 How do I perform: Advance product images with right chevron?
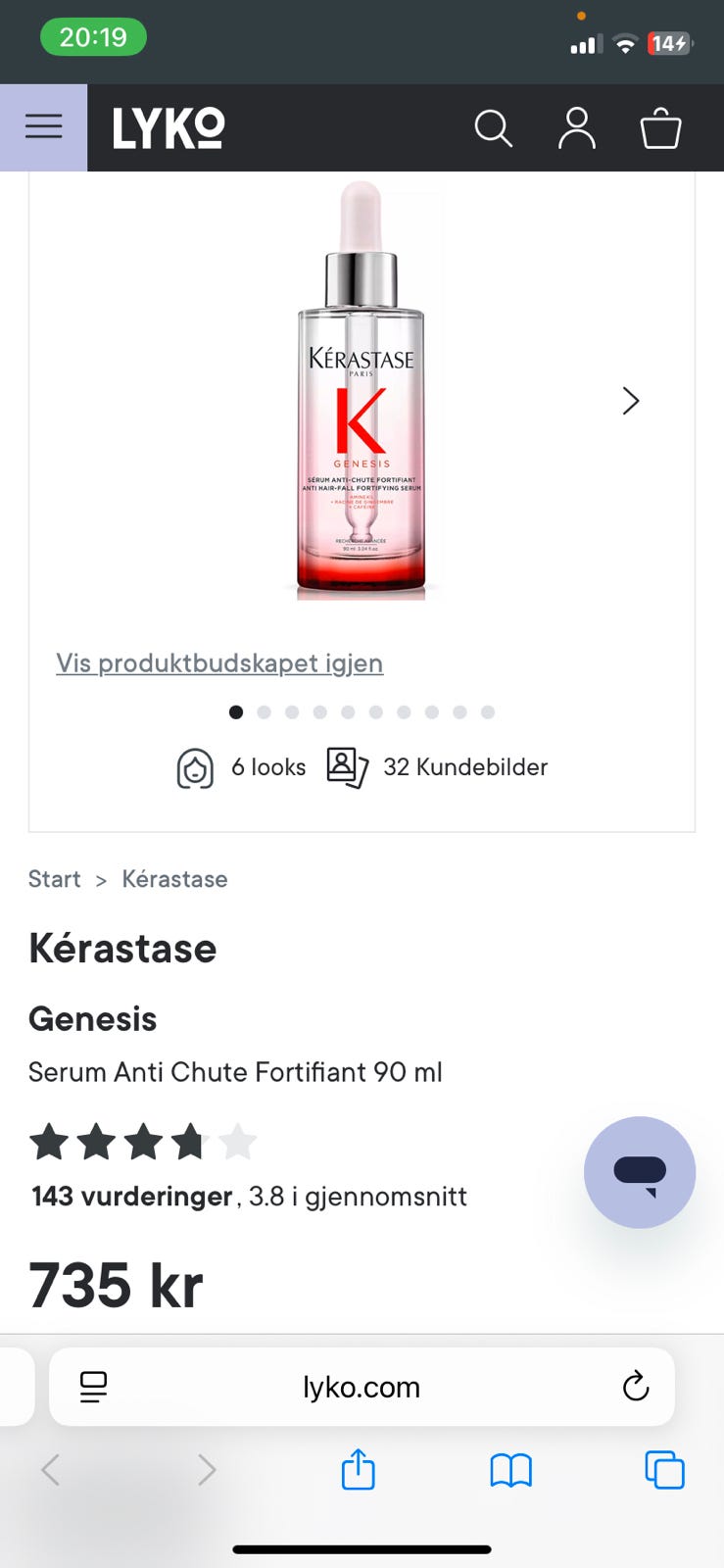(x=631, y=401)
